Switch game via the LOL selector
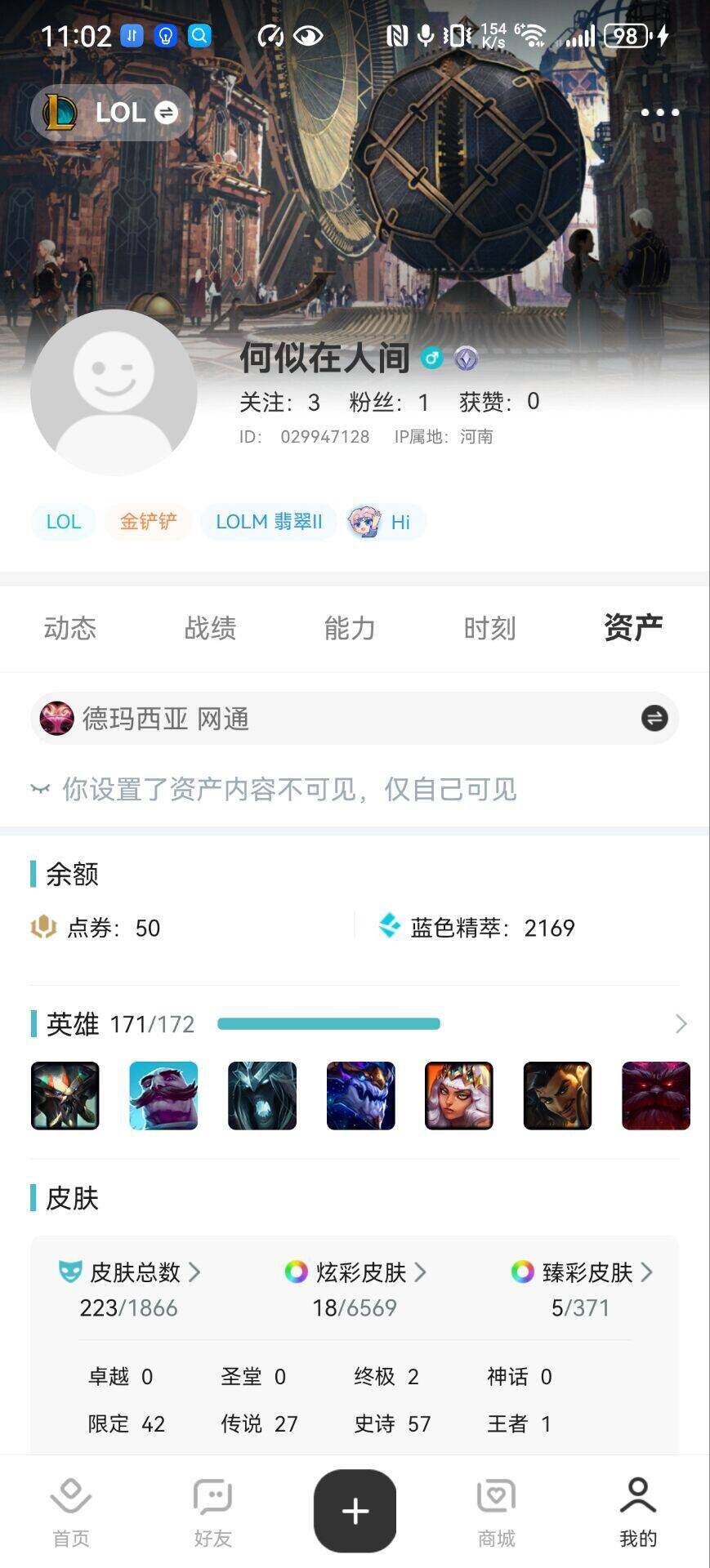Image resolution: width=710 pixels, height=1568 pixels. coord(112,113)
